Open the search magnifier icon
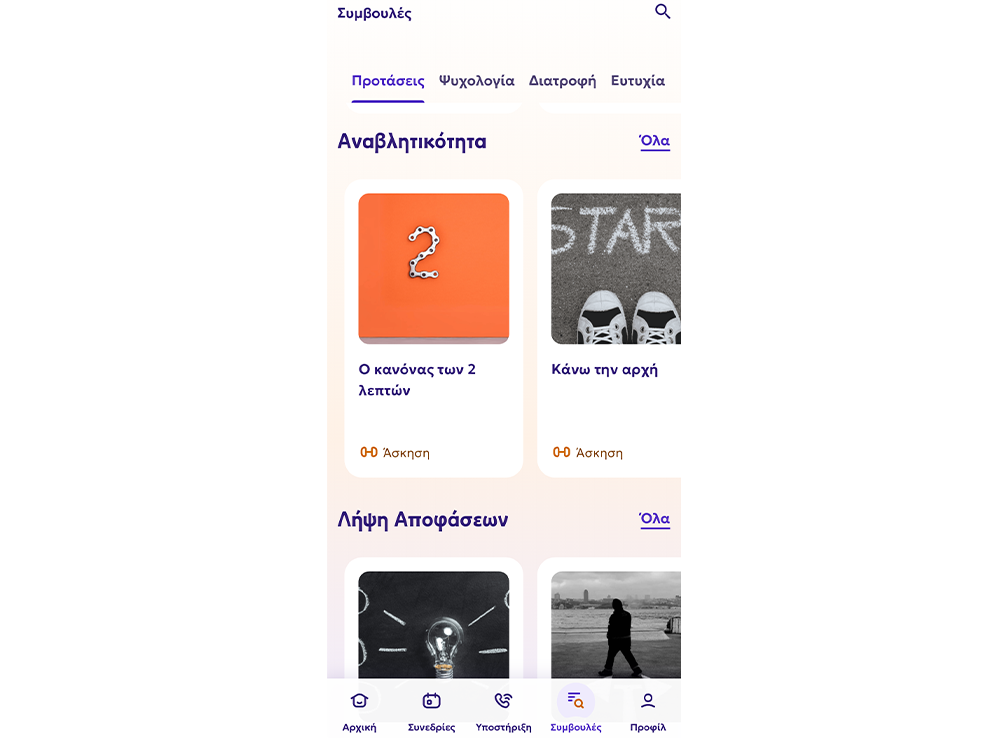1000x738 pixels. (662, 12)
